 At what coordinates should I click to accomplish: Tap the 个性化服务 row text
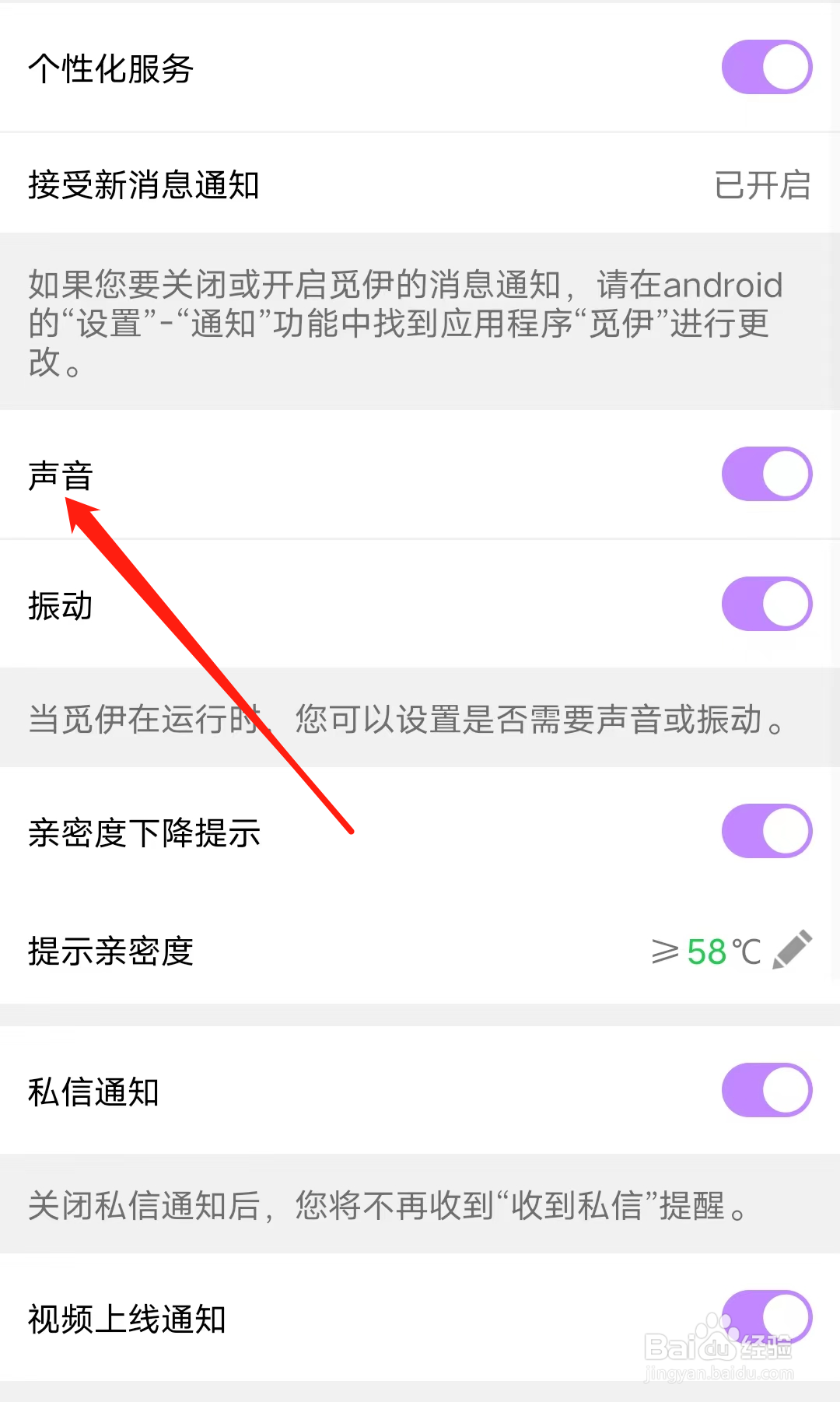tap(109, 68)
